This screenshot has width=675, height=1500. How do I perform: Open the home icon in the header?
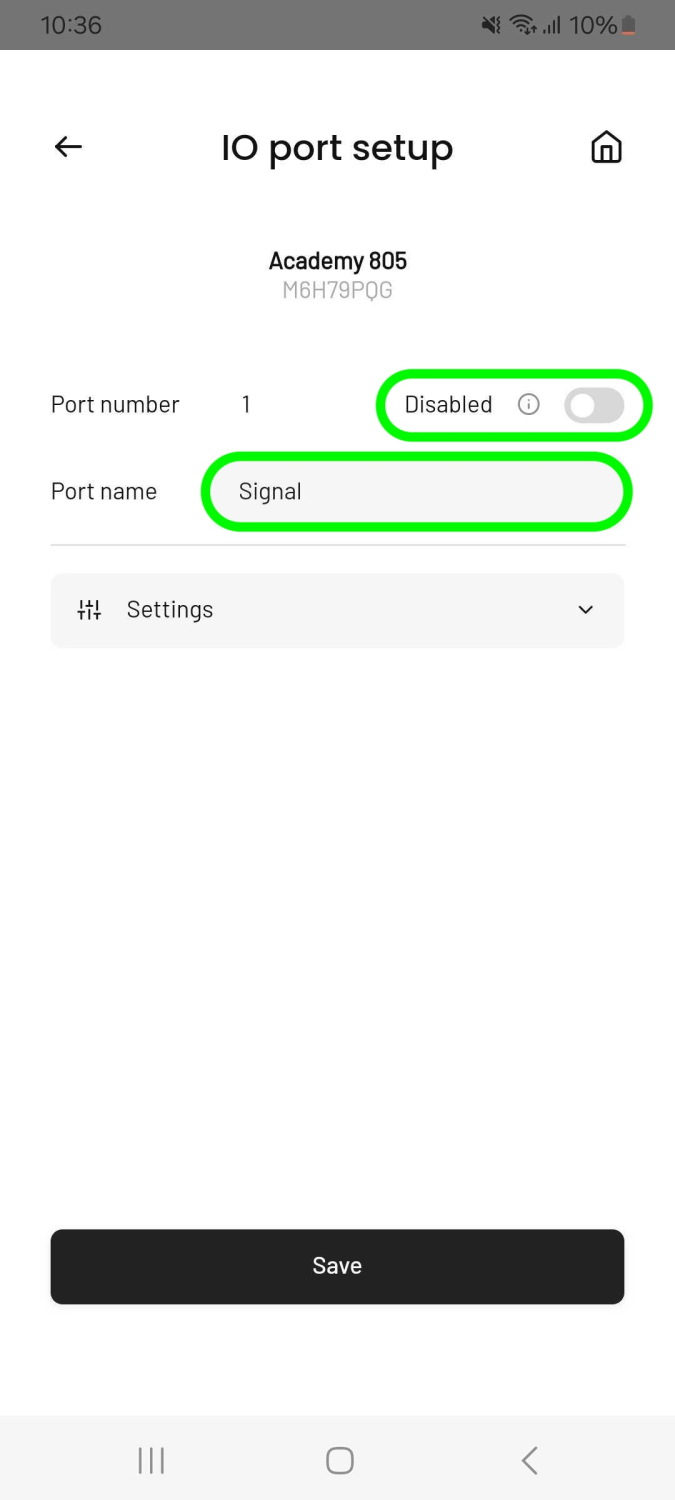pyautogui.click(x=606, y=147)
